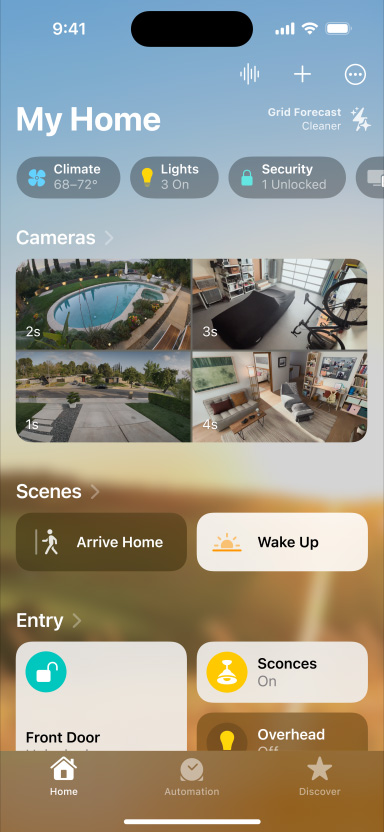The height and width of the screenshot is (832, 384).
Task: Open the Grid Forecast widget
Action: (319, 119)
